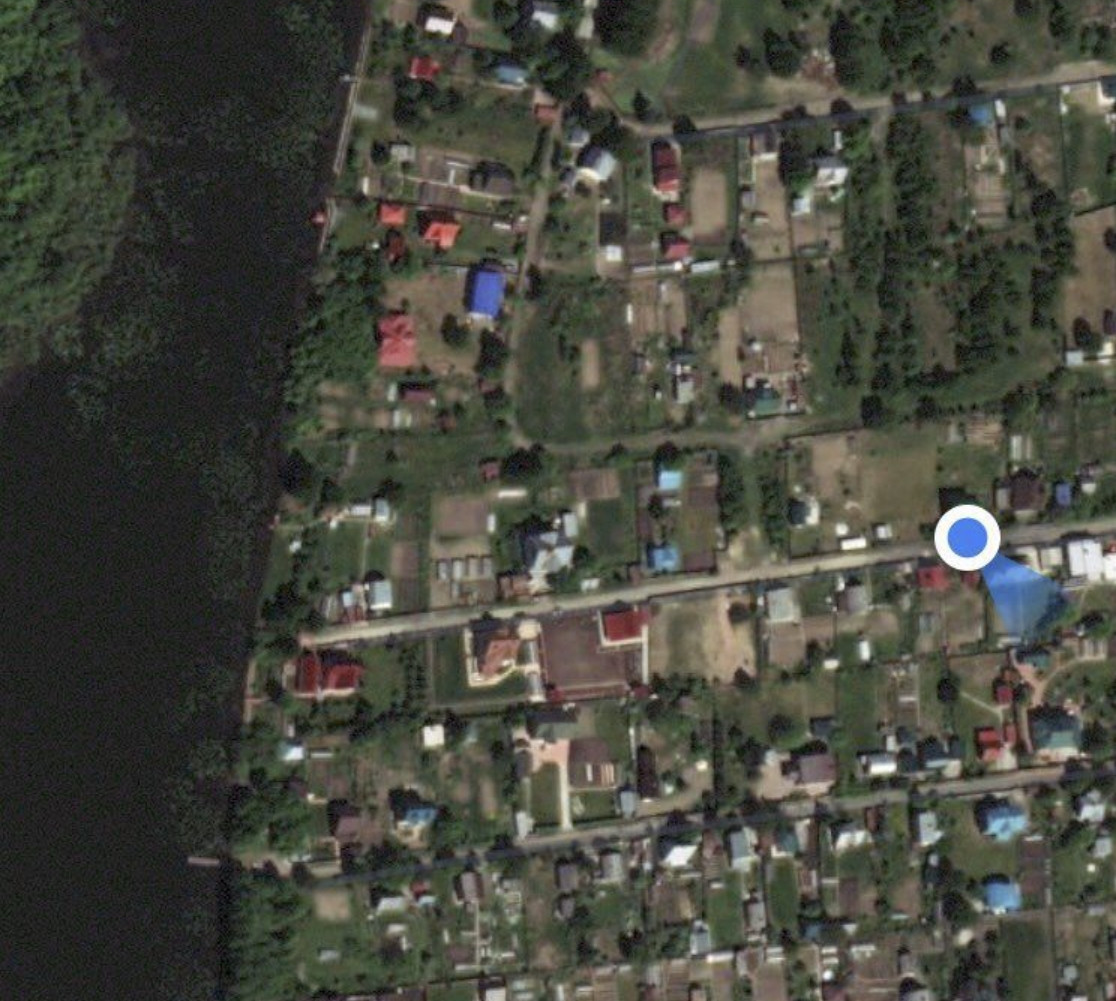Tap the blue current-location dot
This screenshot has height=1001, width=1116.
coord(967,538)
